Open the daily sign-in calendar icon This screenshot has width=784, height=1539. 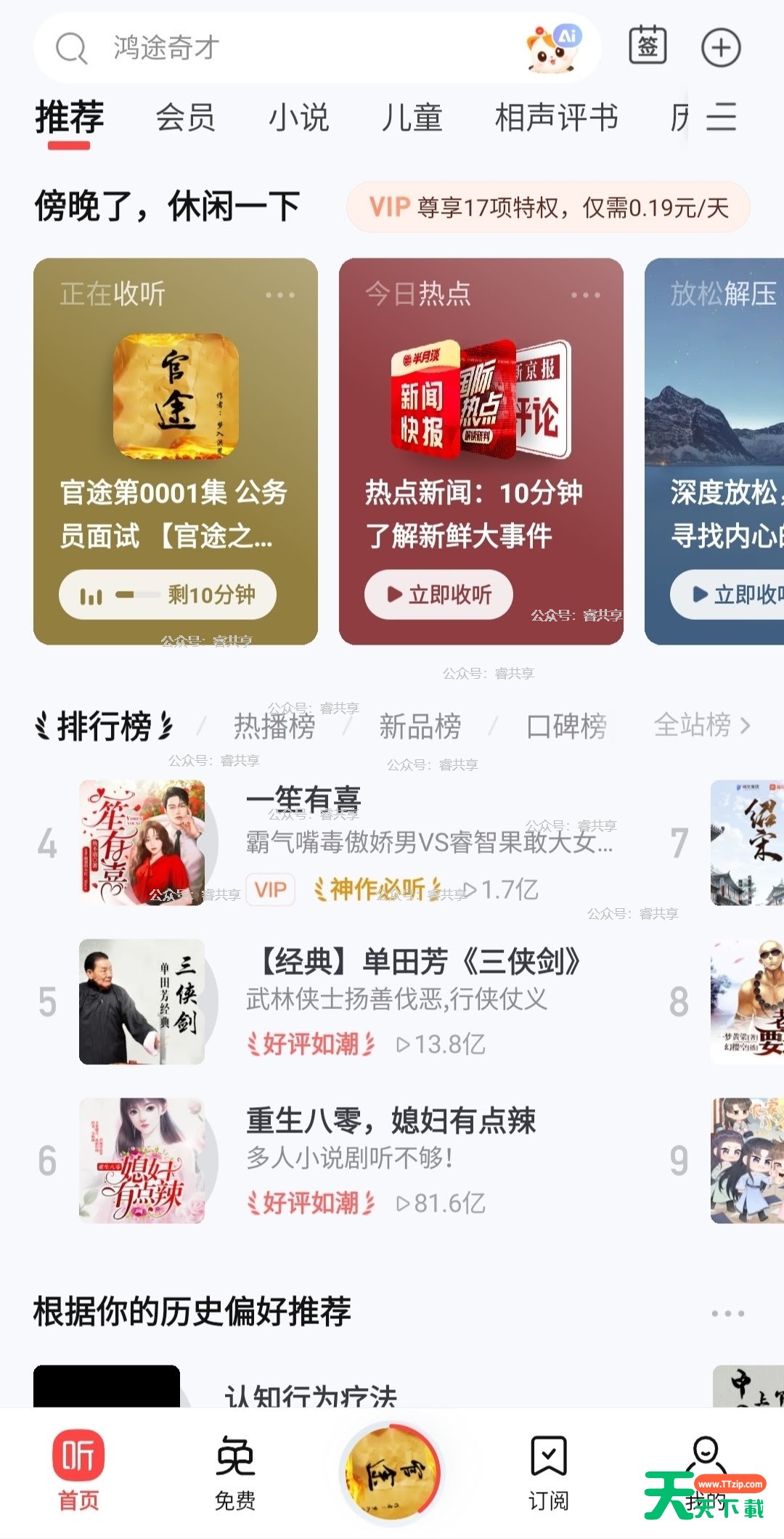coord(647,46)
